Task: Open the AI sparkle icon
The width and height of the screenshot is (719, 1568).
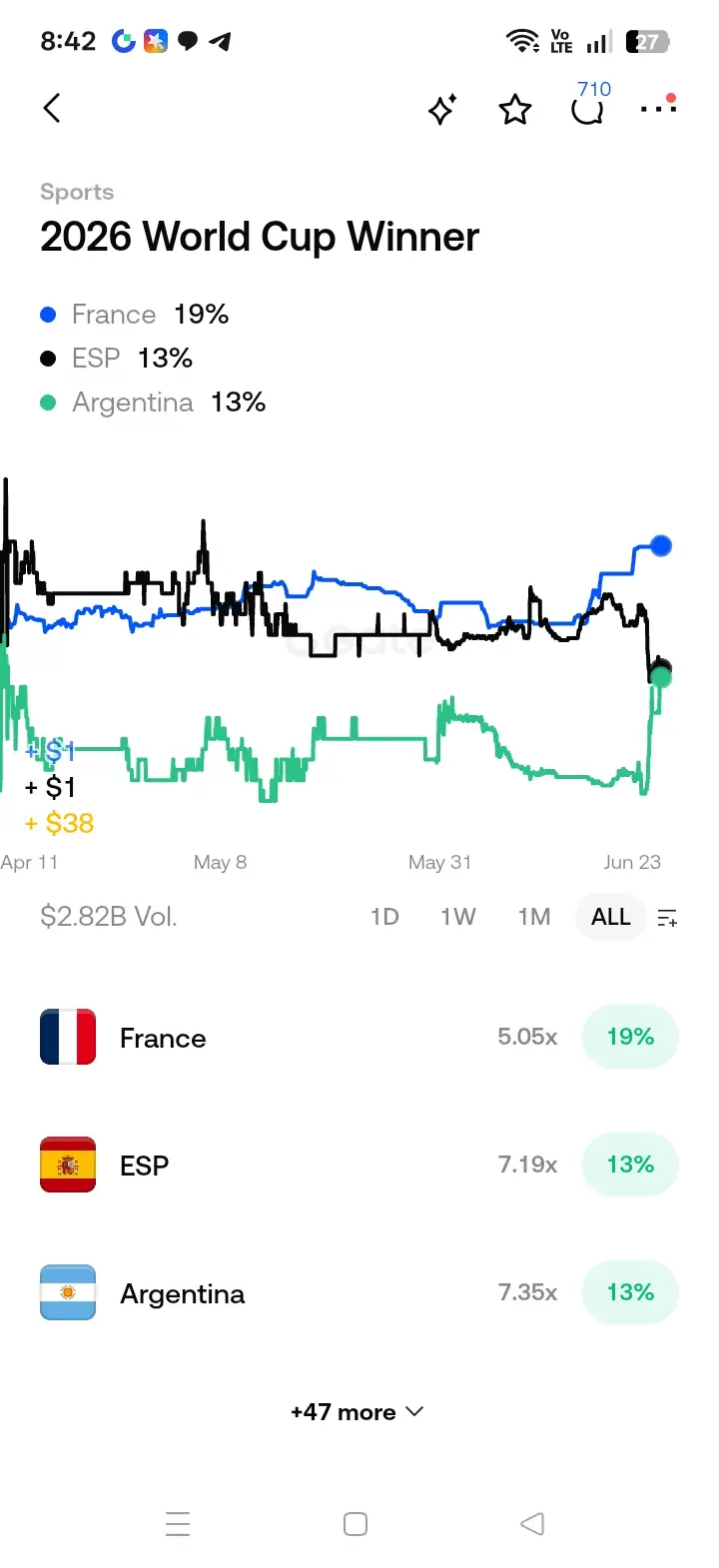Action: 442,108
